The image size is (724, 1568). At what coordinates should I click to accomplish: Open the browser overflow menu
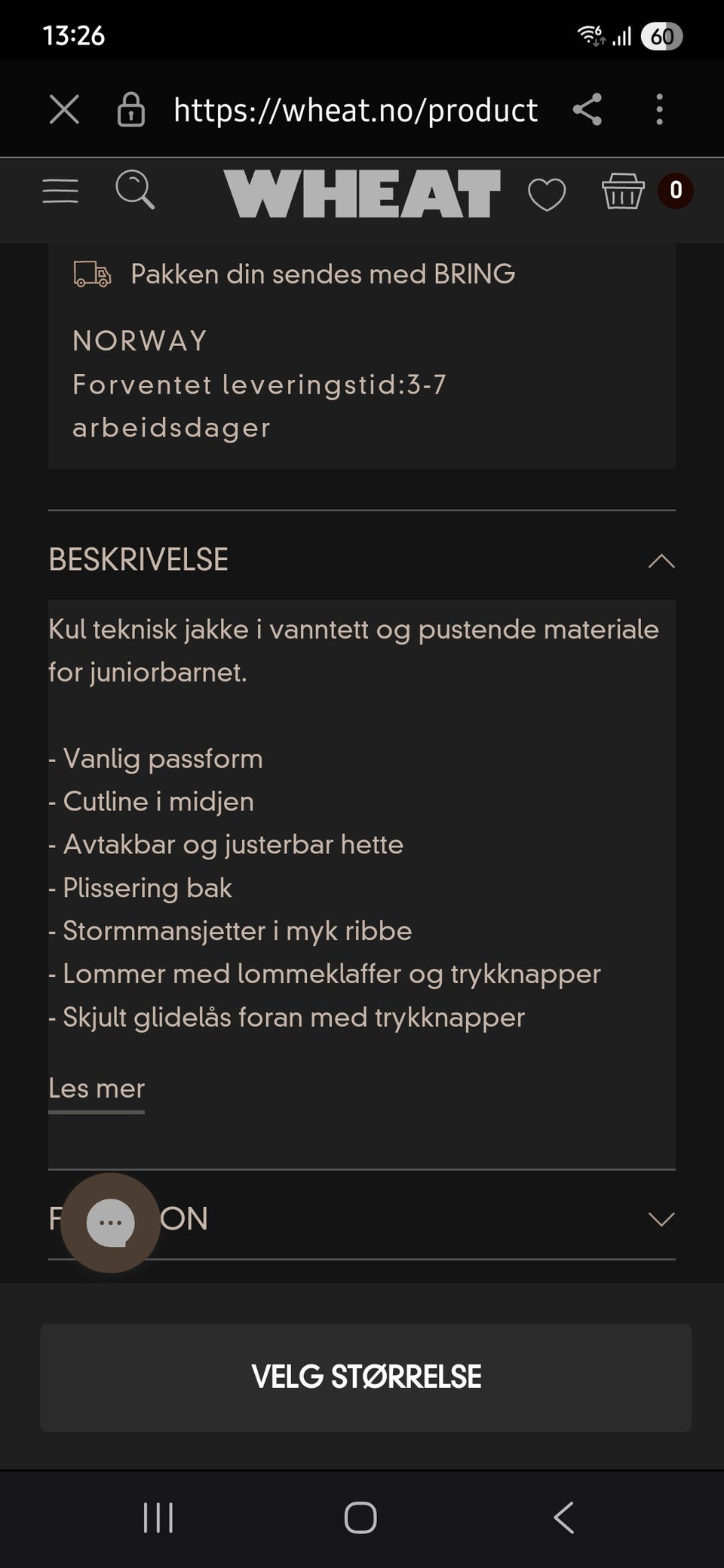659,110
